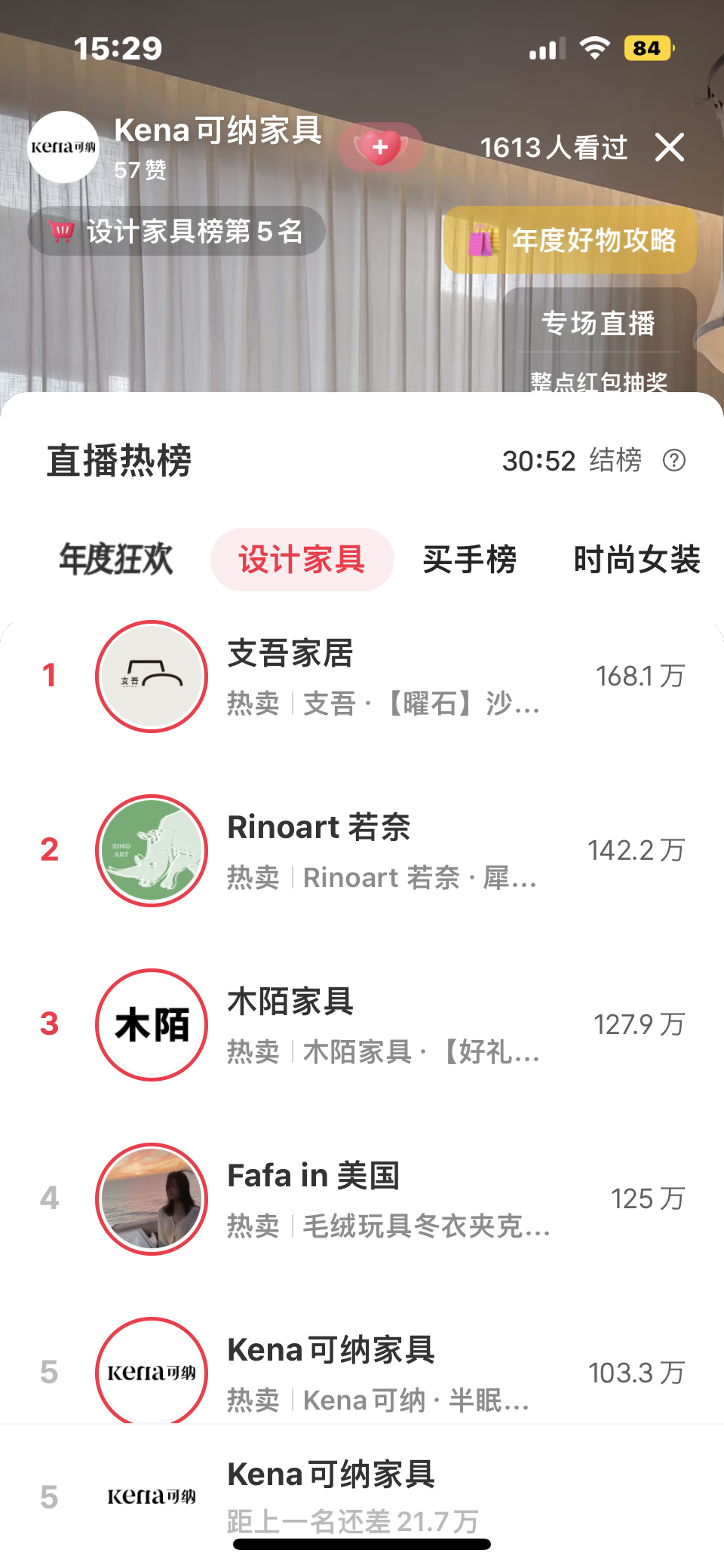Switch to the 年度狂欢 tab
Screen dimensions: 724x1568
(x=116, y=560)
